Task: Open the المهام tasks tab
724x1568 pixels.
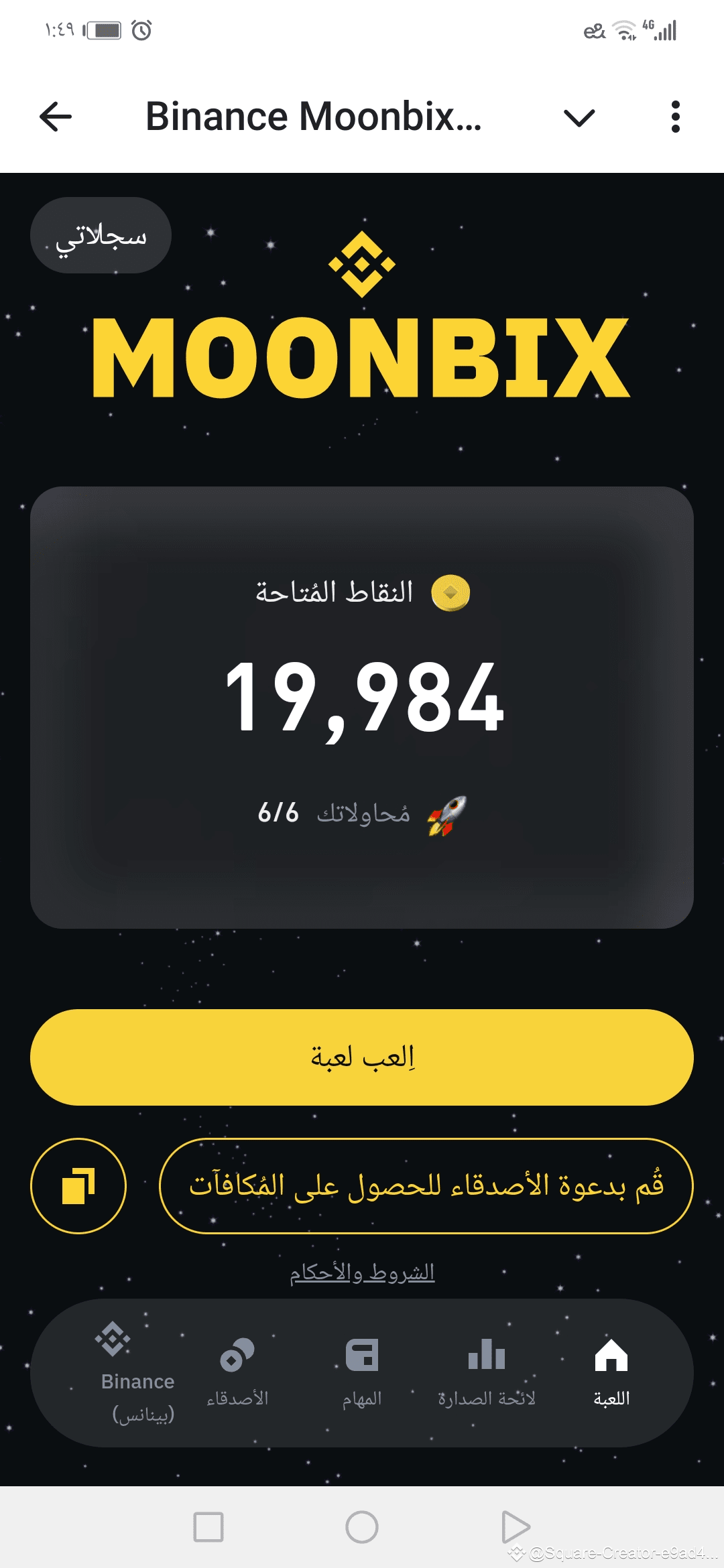Action: [x=362, y=1371]
